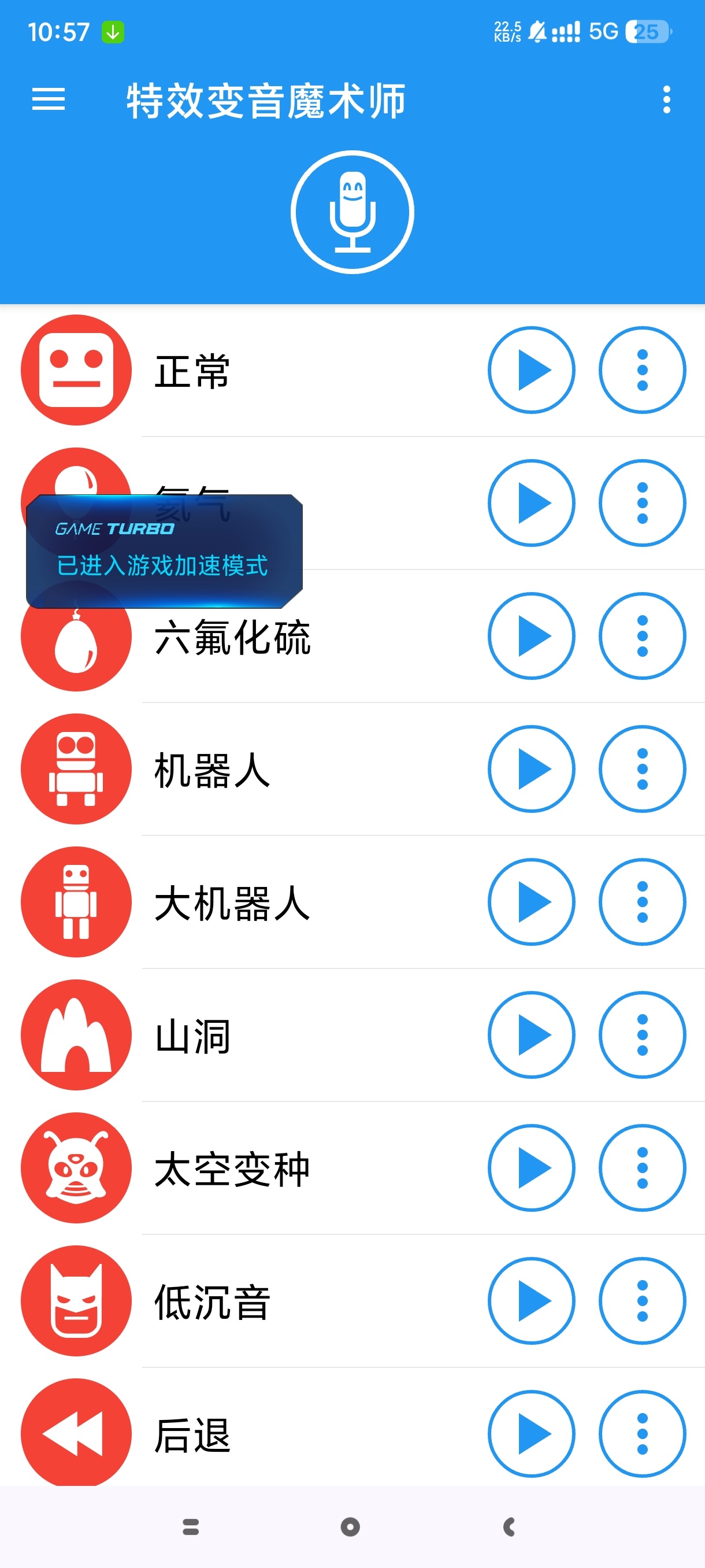This screenshot has height=1568, width=705.
Task: Play the 机器人 voice effect
Action: pyautogui.click(x=531, y=769)
